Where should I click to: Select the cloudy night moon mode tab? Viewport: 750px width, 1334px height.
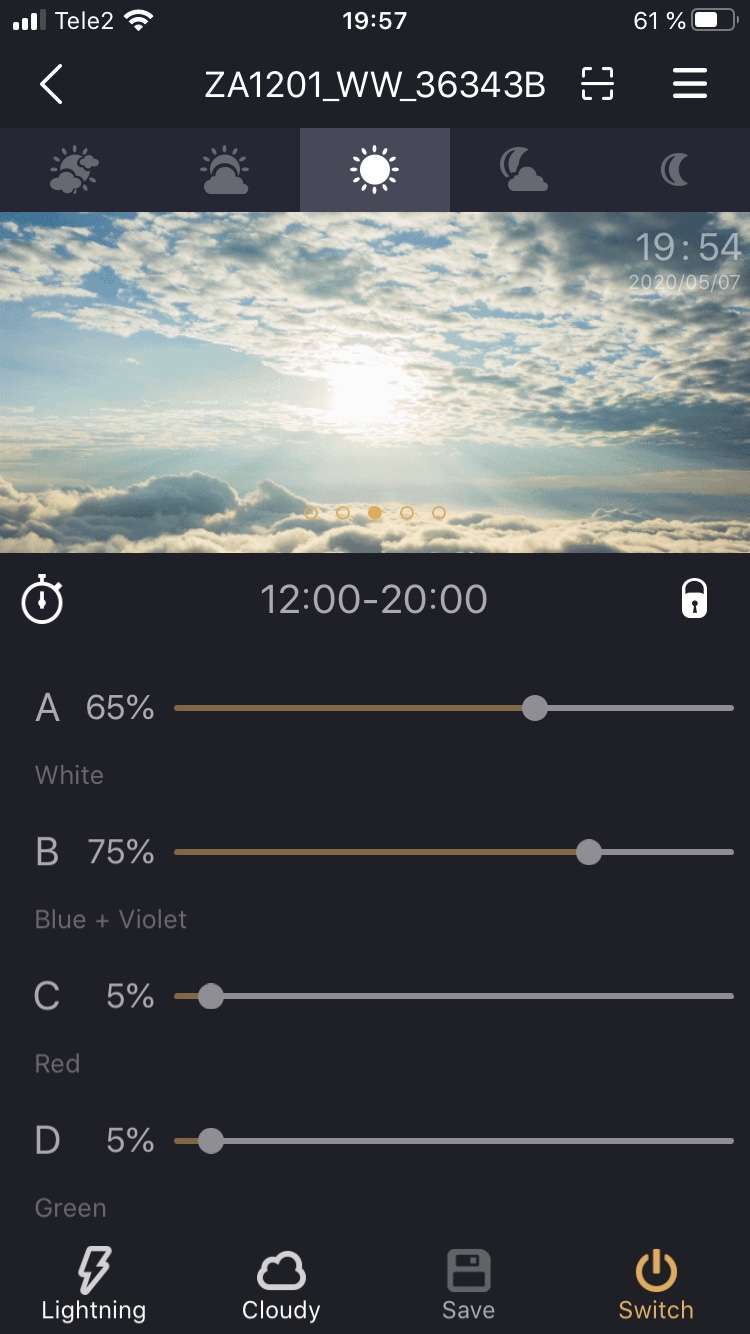pos(524,170)
